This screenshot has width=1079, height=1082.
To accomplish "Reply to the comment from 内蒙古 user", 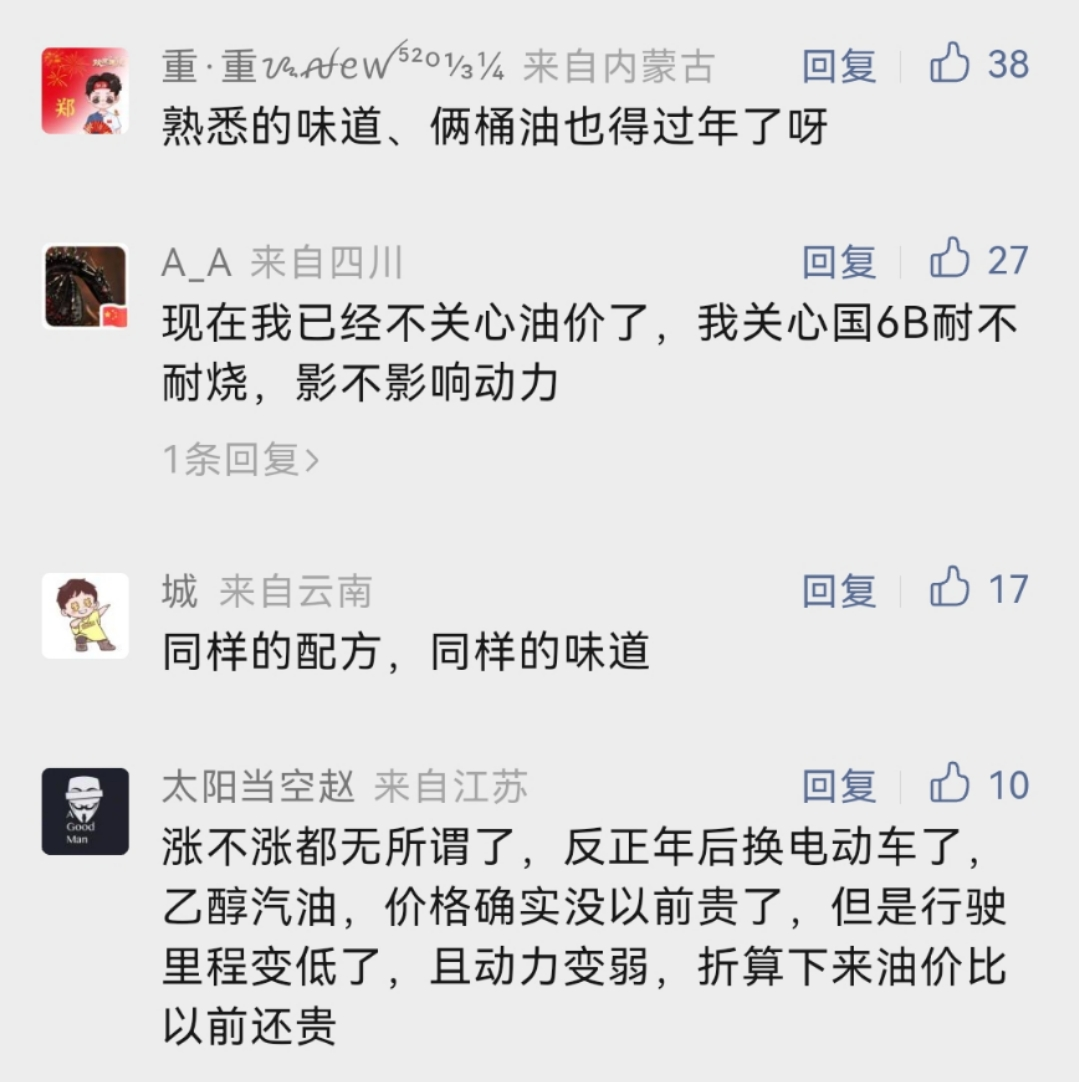I will [838, 66].
